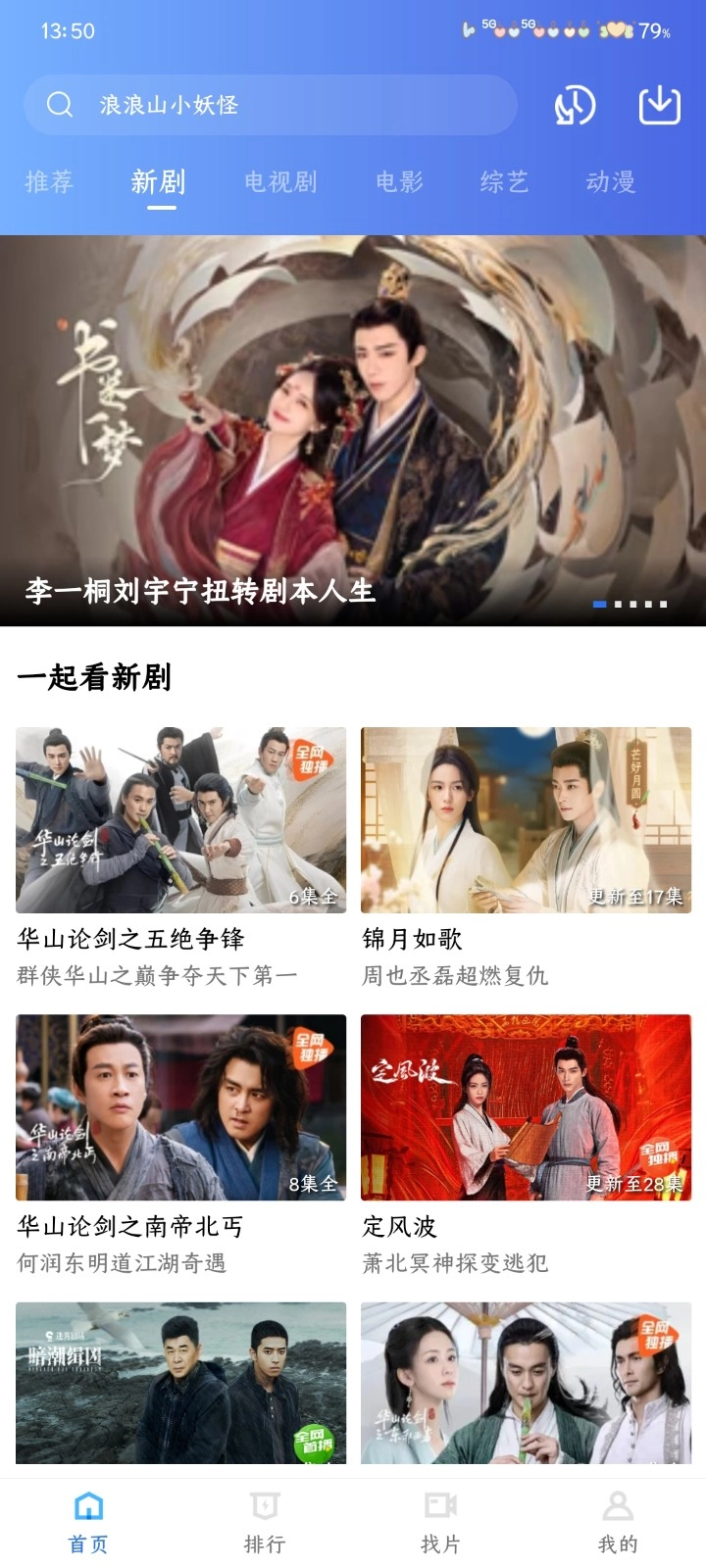Switch to the 综艺 tab

[x=504, y=181]
